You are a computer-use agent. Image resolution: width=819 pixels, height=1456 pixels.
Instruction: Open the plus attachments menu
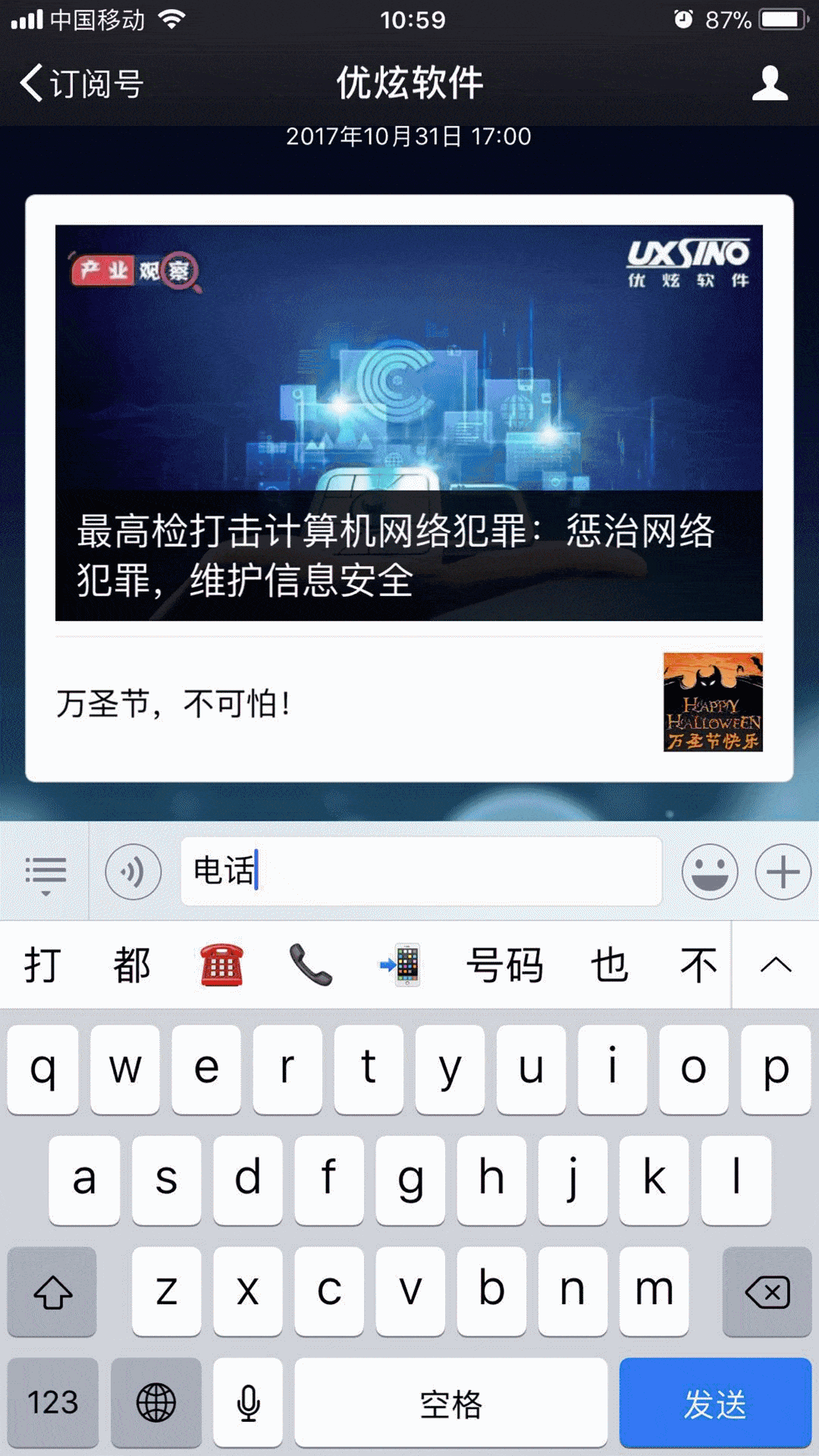[x=783, y=872]
